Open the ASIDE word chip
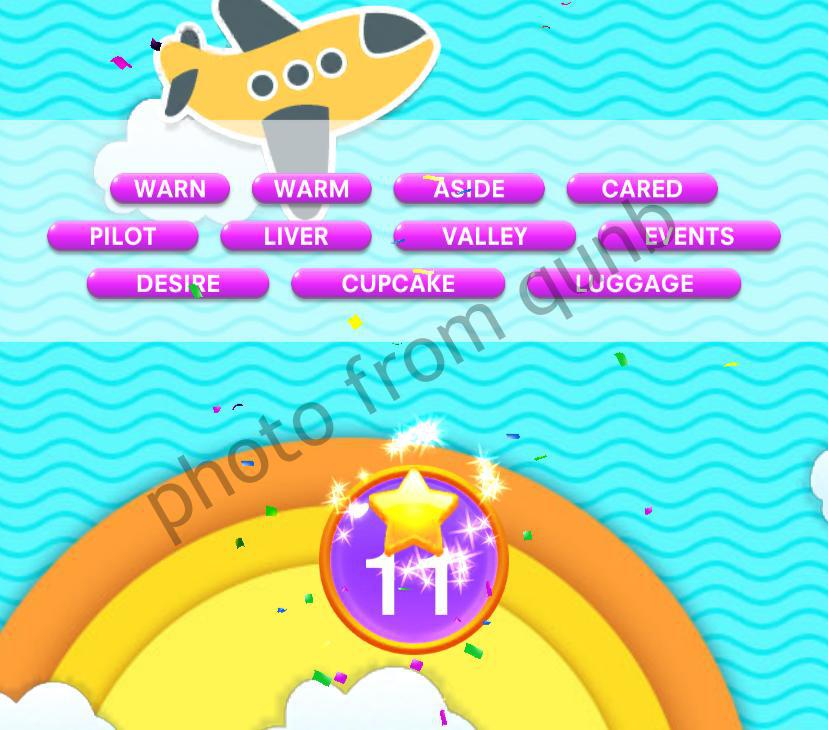Image resolution: width=828 pixels, height=730 pixels. (x=469, y=189)
